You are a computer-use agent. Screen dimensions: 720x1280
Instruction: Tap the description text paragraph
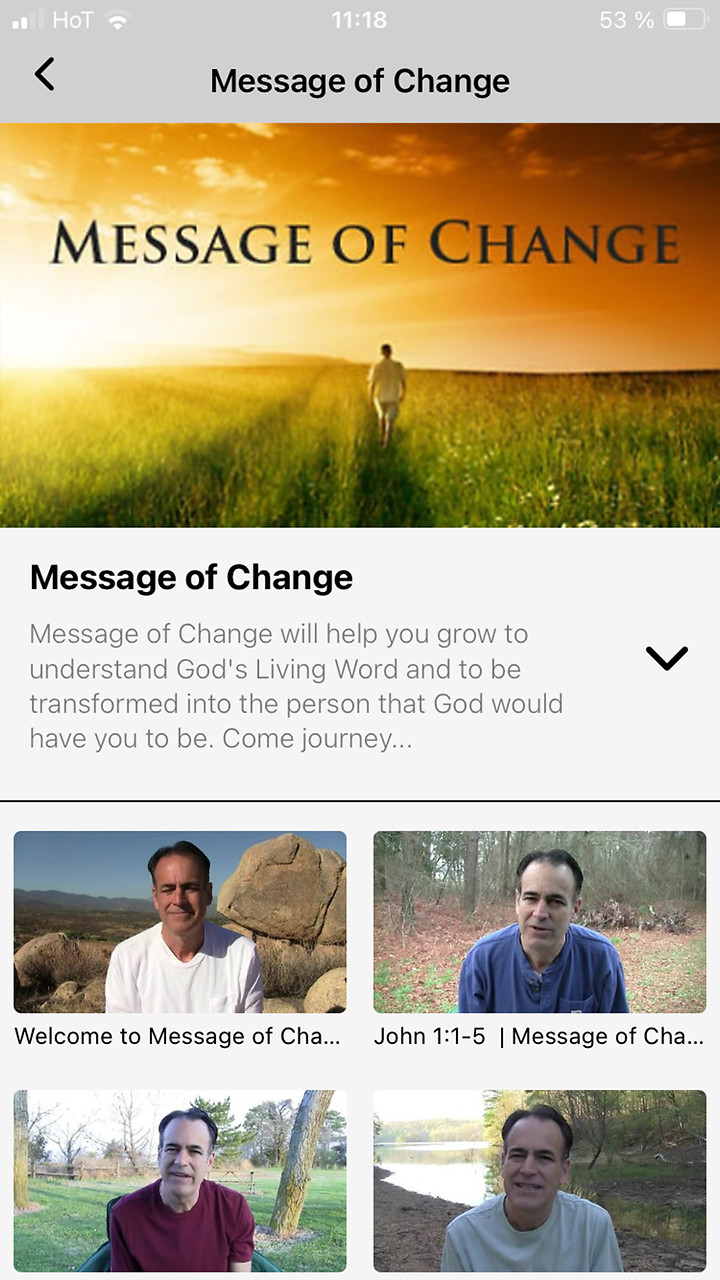click(295, 686)
